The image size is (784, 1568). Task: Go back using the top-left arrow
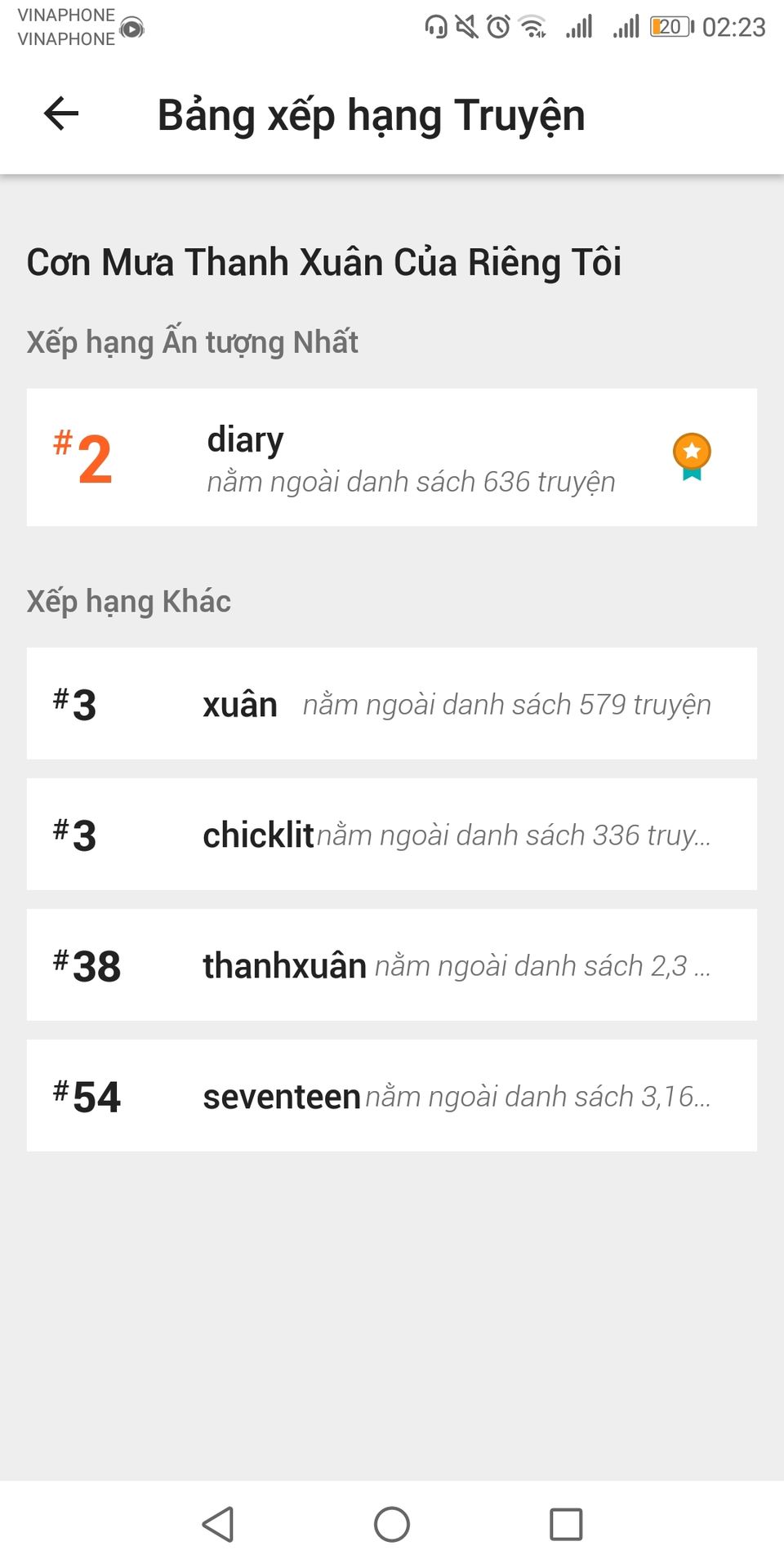(61, 114)
